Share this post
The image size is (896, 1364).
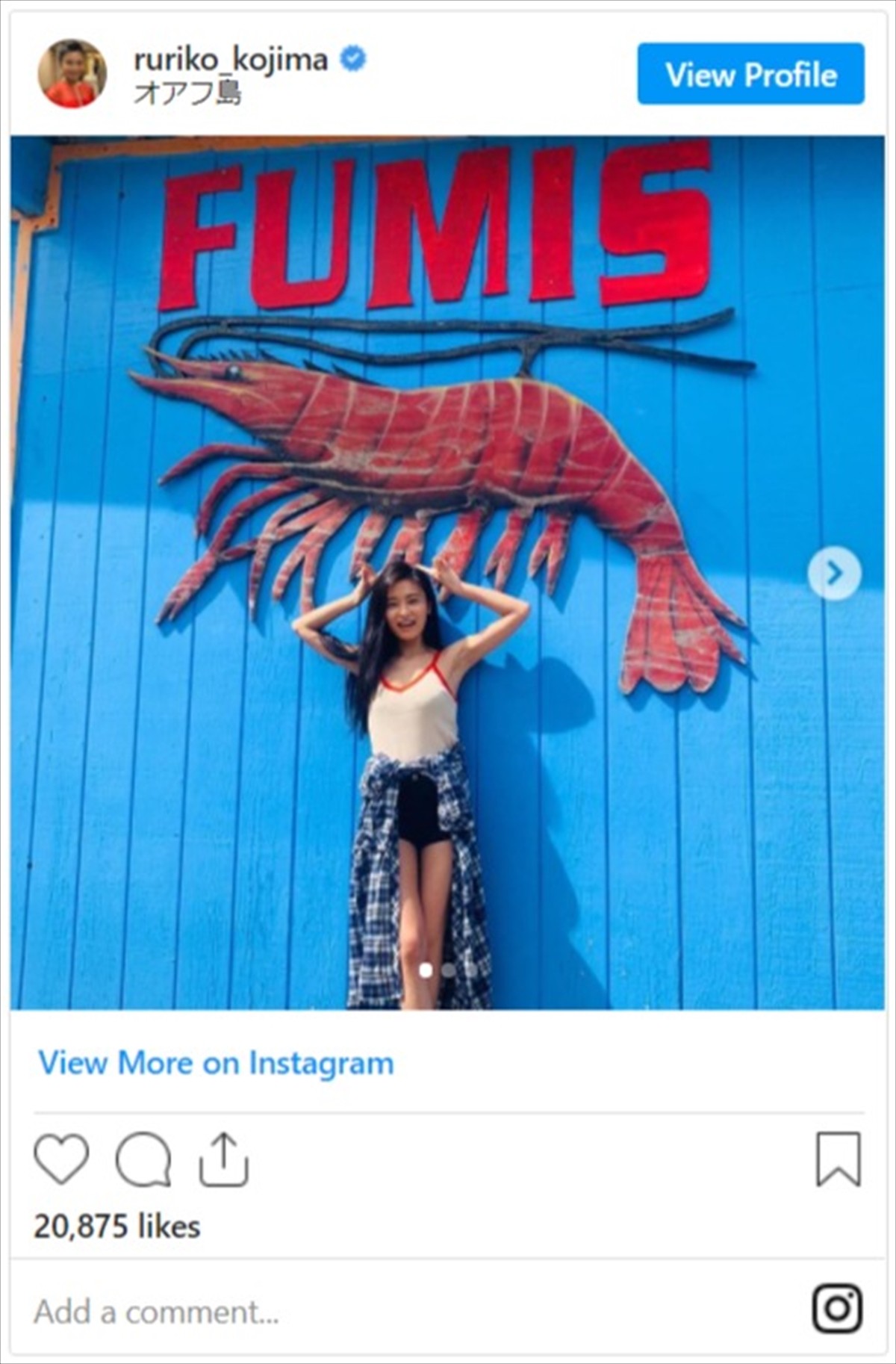pyautogui.click(x=223, y=1159)
